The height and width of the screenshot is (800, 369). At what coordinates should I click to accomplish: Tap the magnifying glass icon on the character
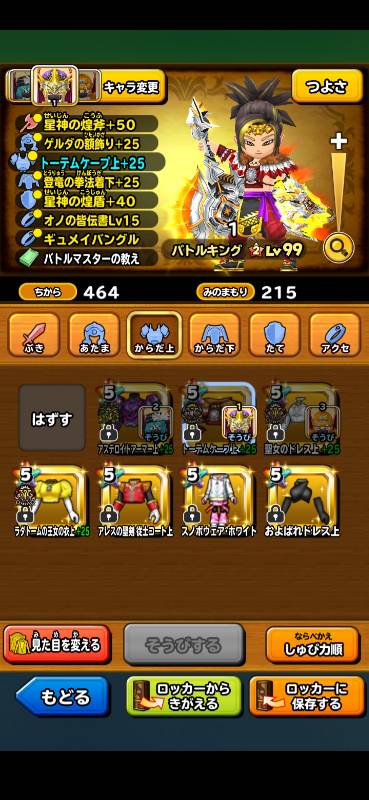coord(339,248)
